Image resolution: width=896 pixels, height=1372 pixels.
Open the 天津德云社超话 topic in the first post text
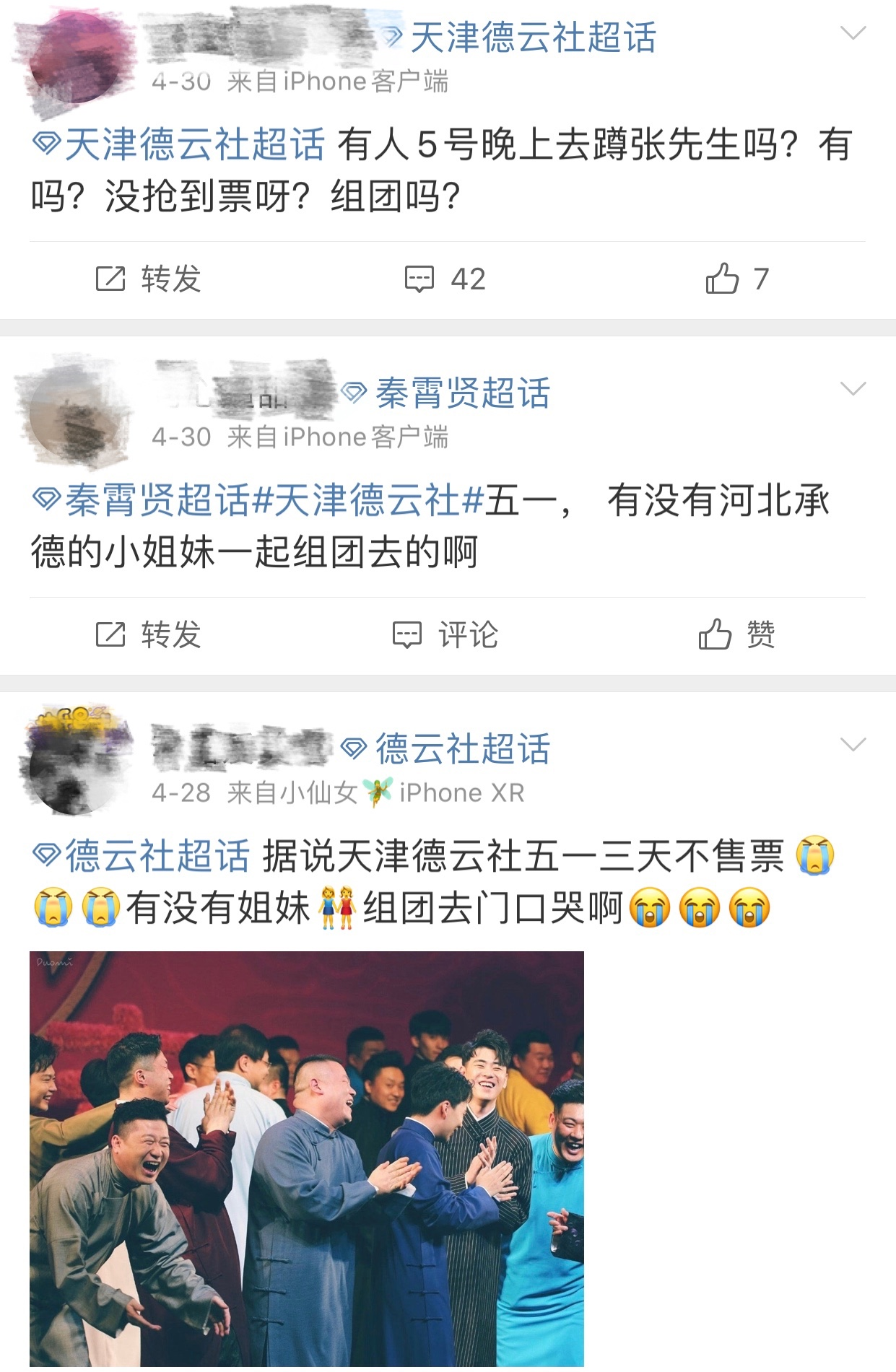180,144
